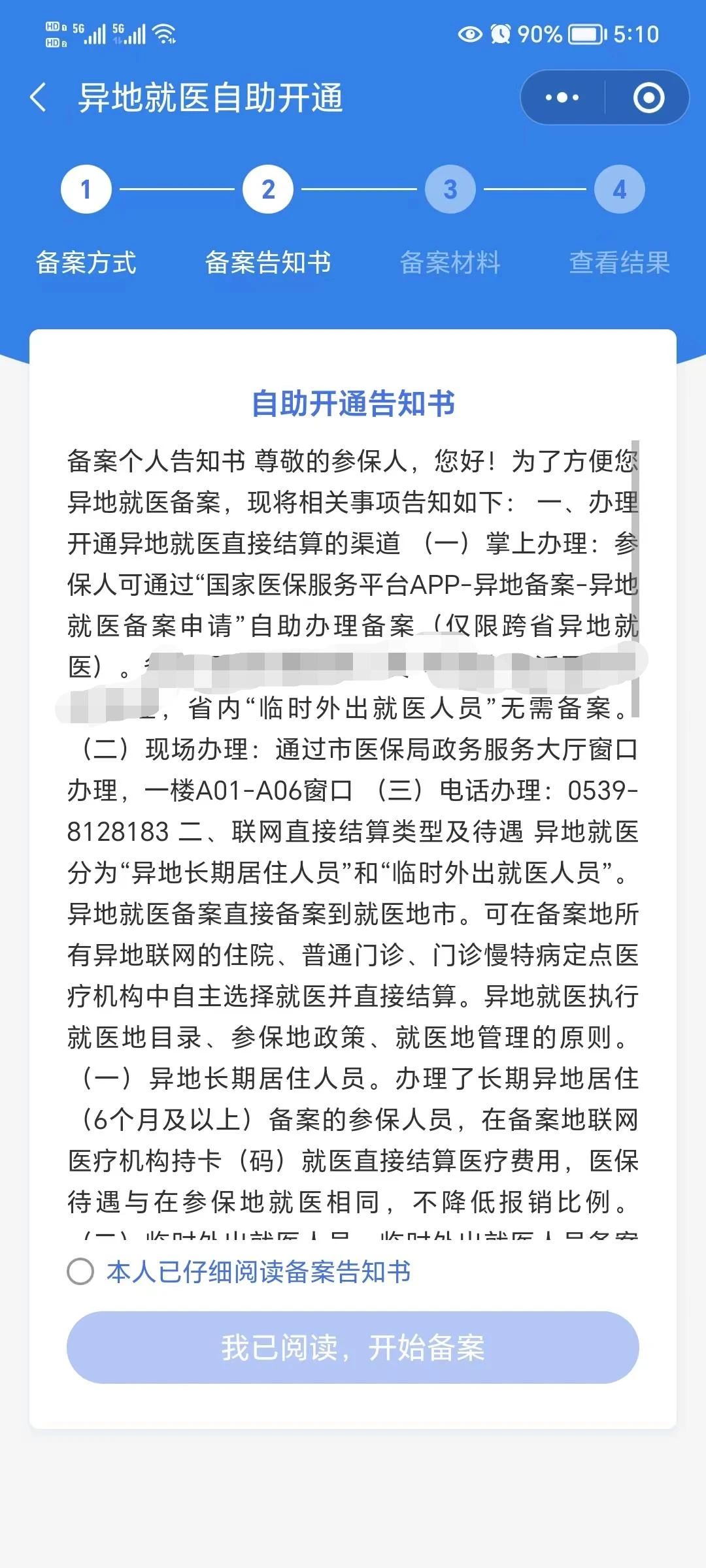The image size is (706, 1568).
Task: Go back from 异地就医自助开通 page
Action: (x=39, y=98)
